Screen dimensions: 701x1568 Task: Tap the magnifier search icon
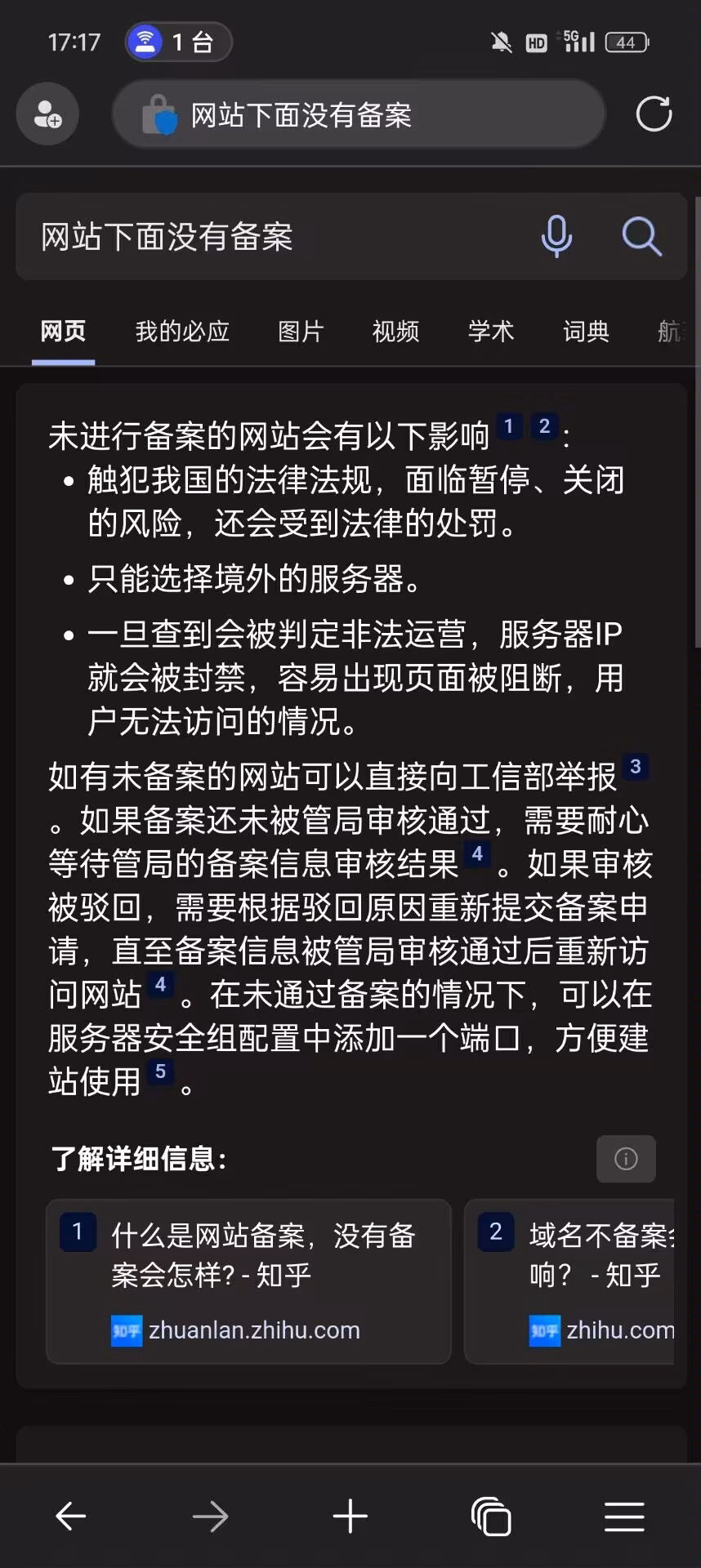[641, 237]
